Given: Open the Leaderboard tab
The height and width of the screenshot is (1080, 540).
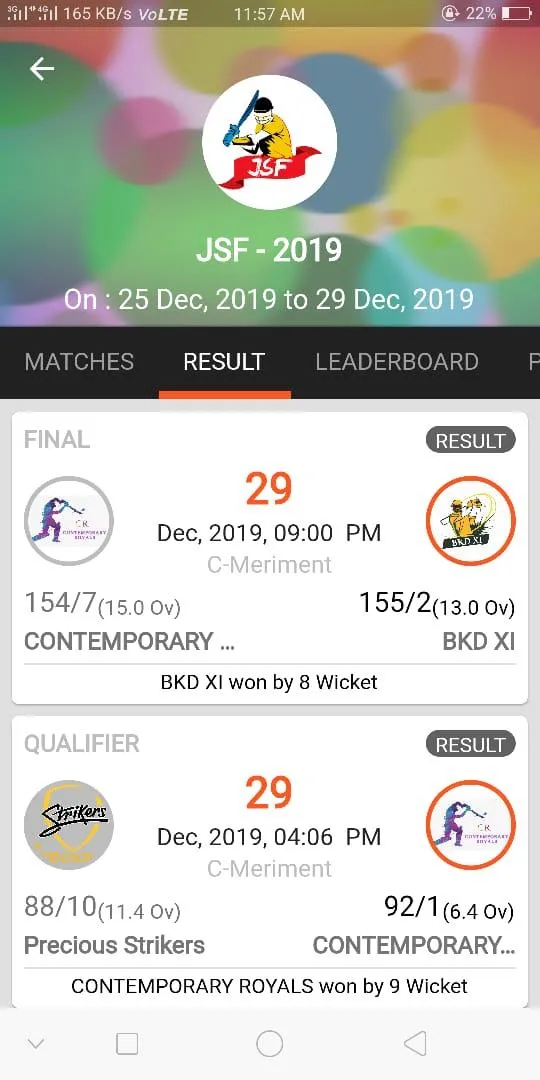Looking at the screenshot, I should click(397, 362).
